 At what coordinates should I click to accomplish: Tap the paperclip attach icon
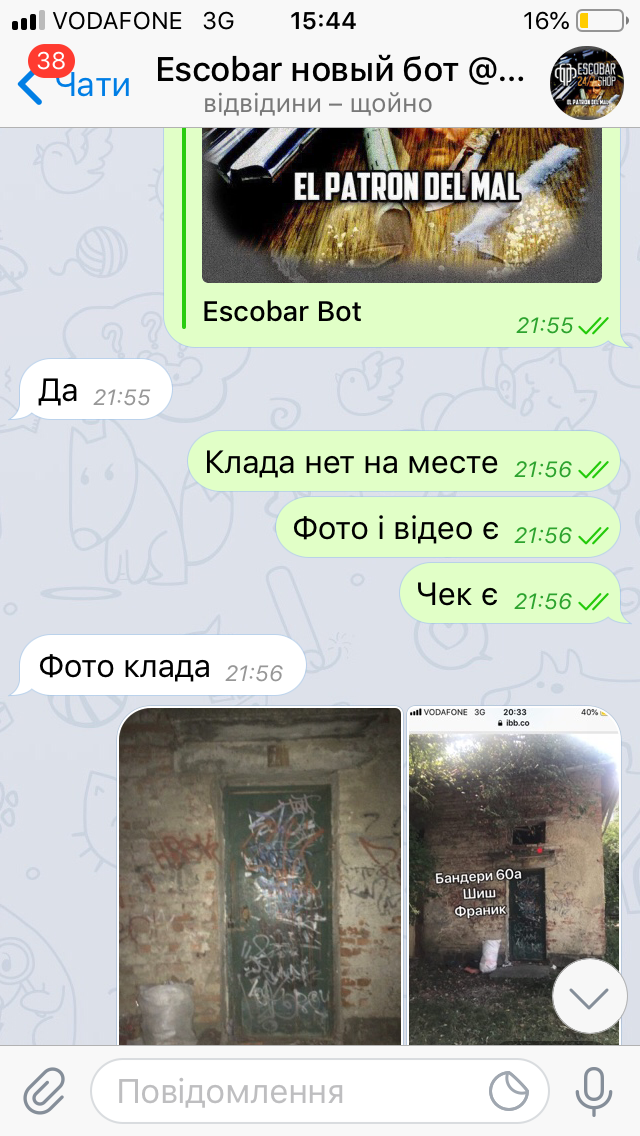(44, 1091)
